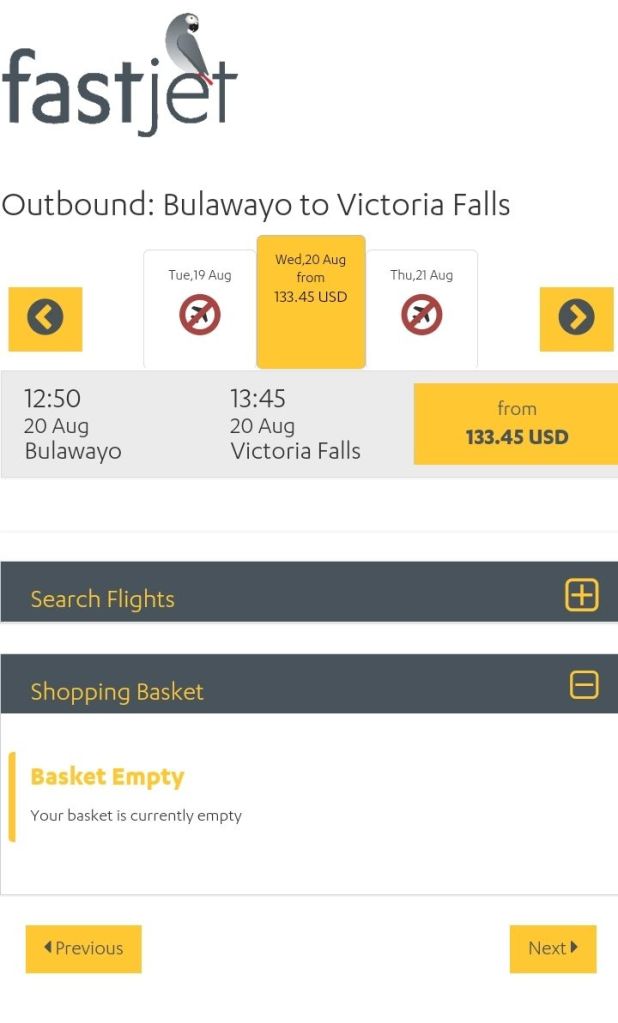This screenshot has width=618, height=1023.
Task: Go back with the Previous button
Action: (84, 948)
